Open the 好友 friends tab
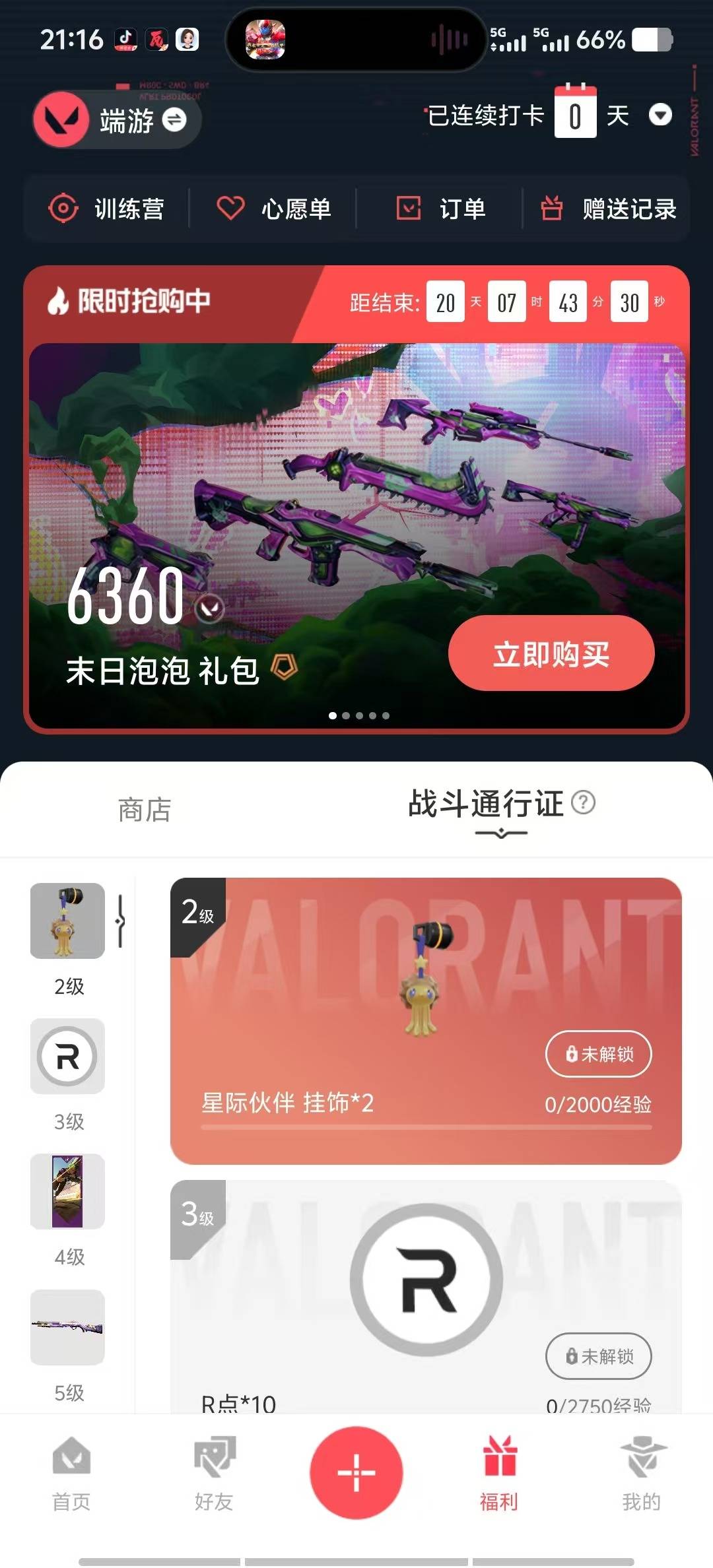This screenshot has height=1568, width=713. coord(214,1473)
